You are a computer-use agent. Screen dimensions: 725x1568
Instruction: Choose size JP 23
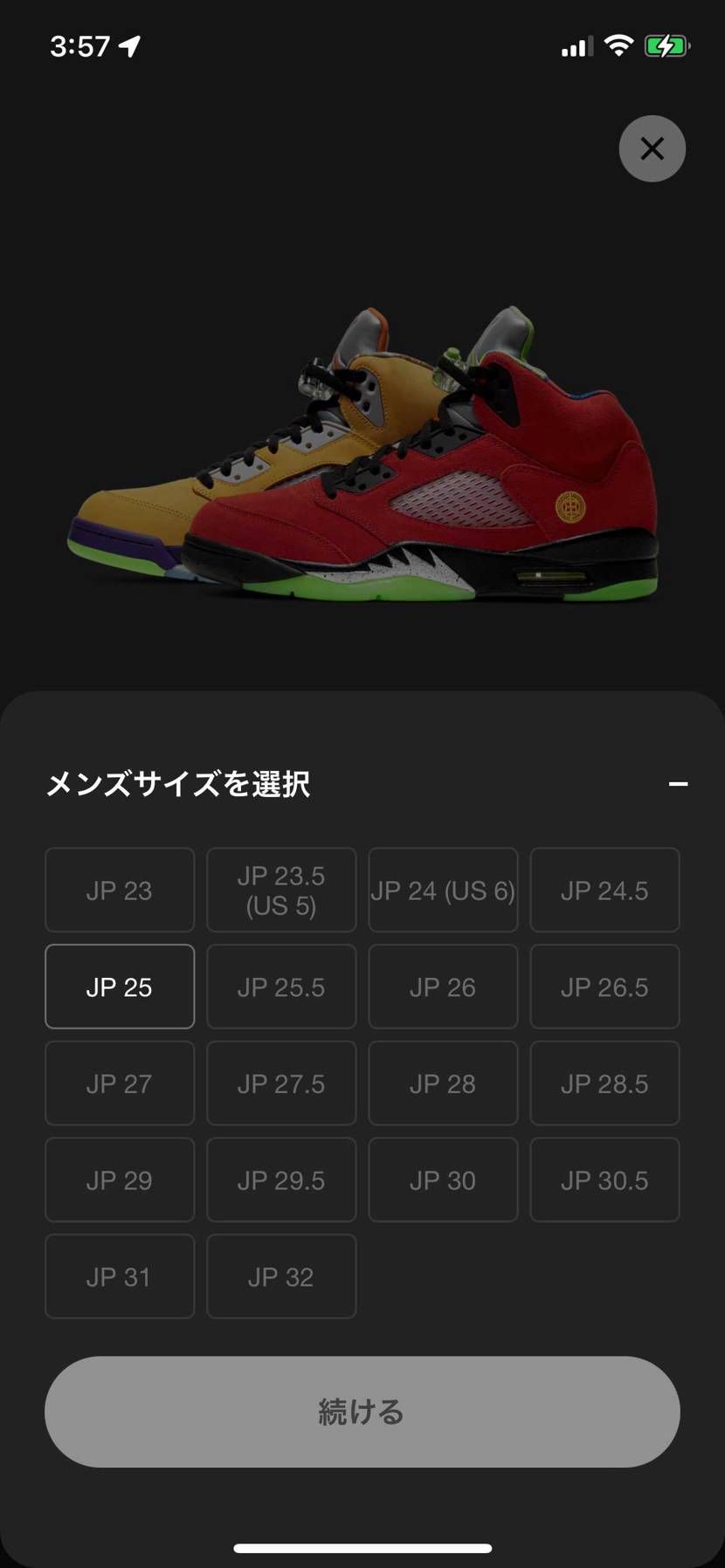[120, 890]
